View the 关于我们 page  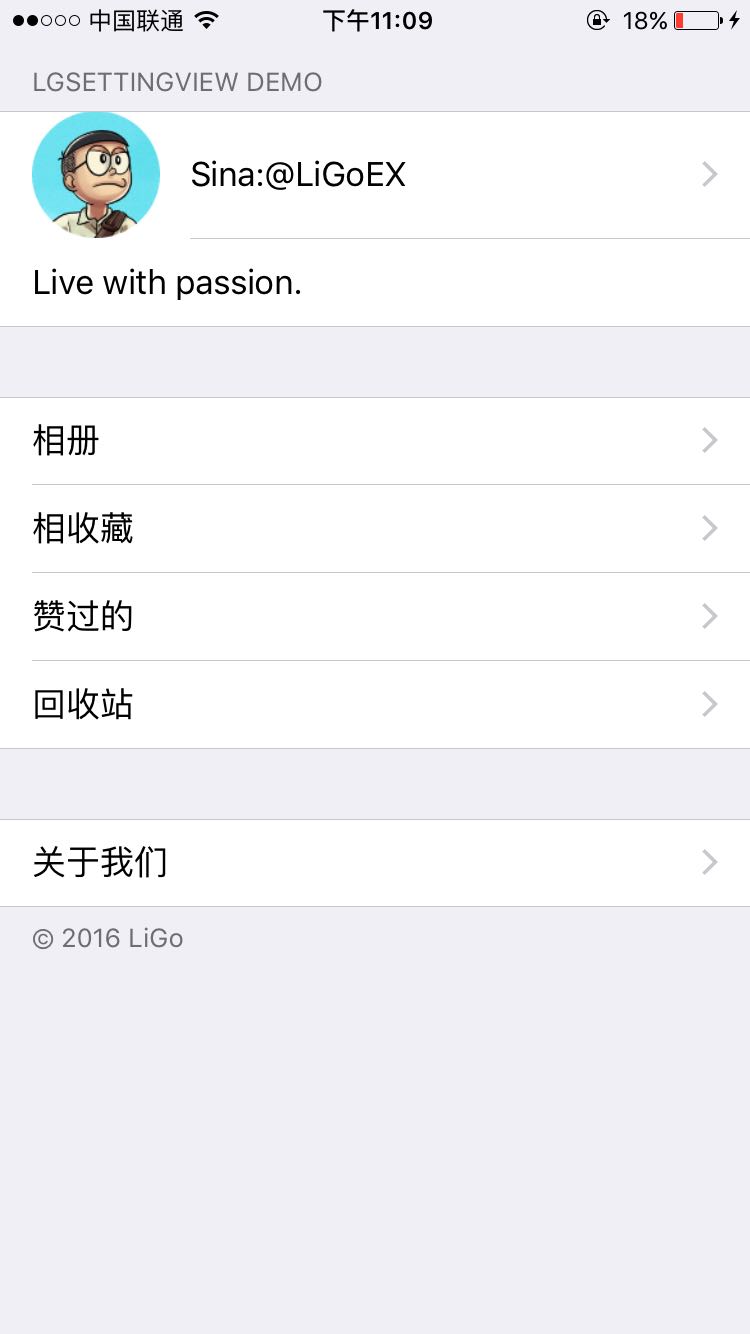tap(375, 863)
